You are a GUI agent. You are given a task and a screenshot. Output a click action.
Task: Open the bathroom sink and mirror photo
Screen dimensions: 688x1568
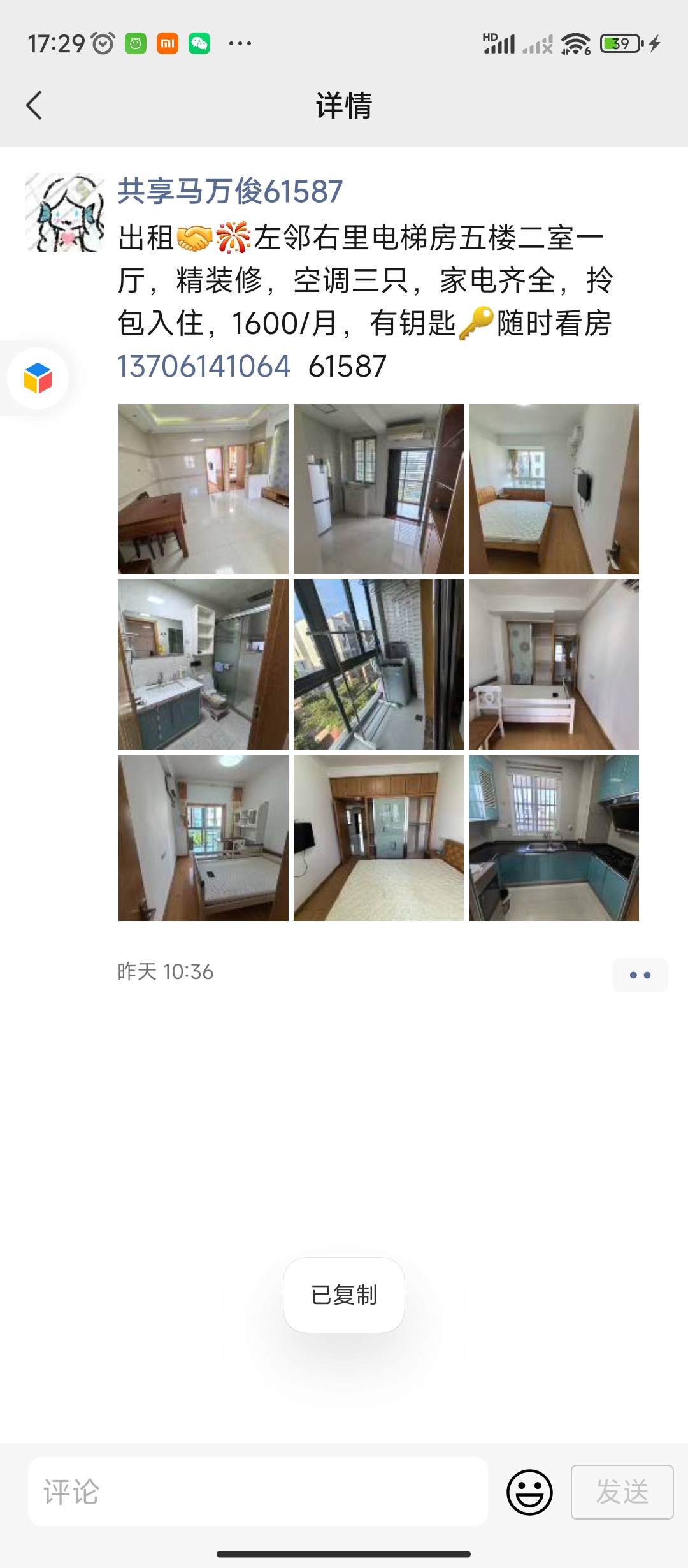tap(203, 664)
